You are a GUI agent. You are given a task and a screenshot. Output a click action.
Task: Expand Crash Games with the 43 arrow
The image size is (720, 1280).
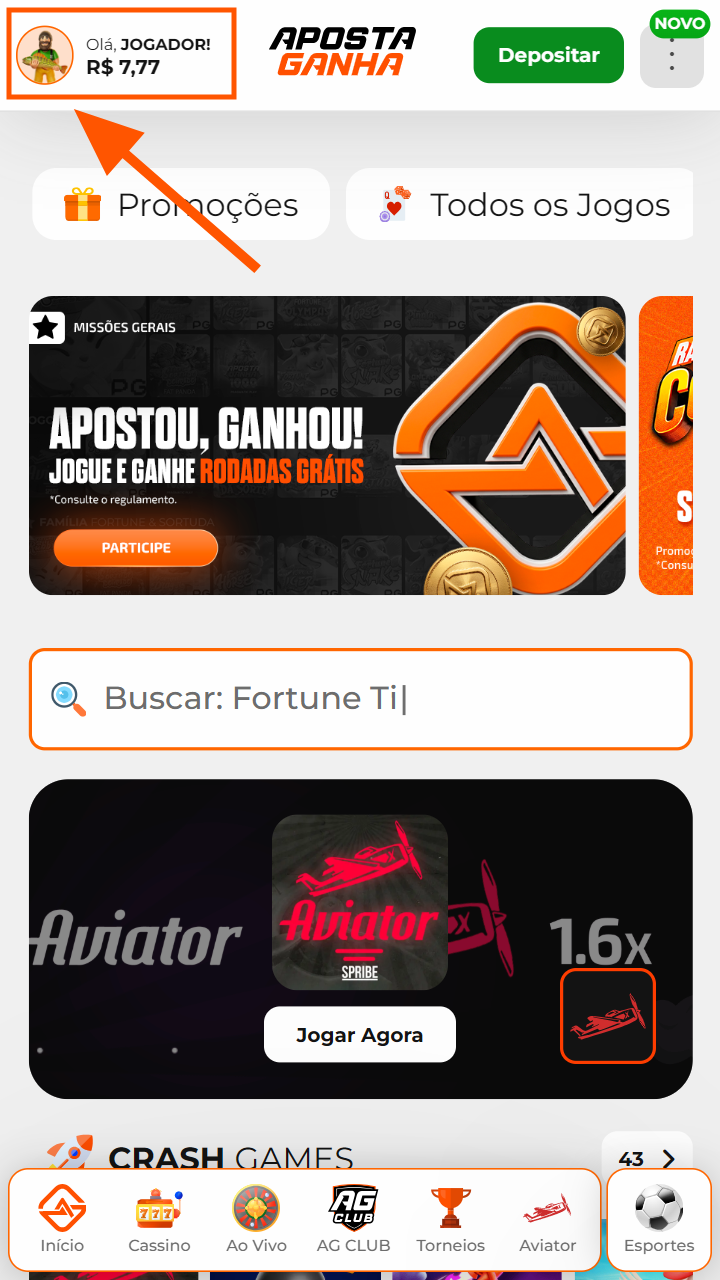pyautogui.click(x=647, y=1159)
